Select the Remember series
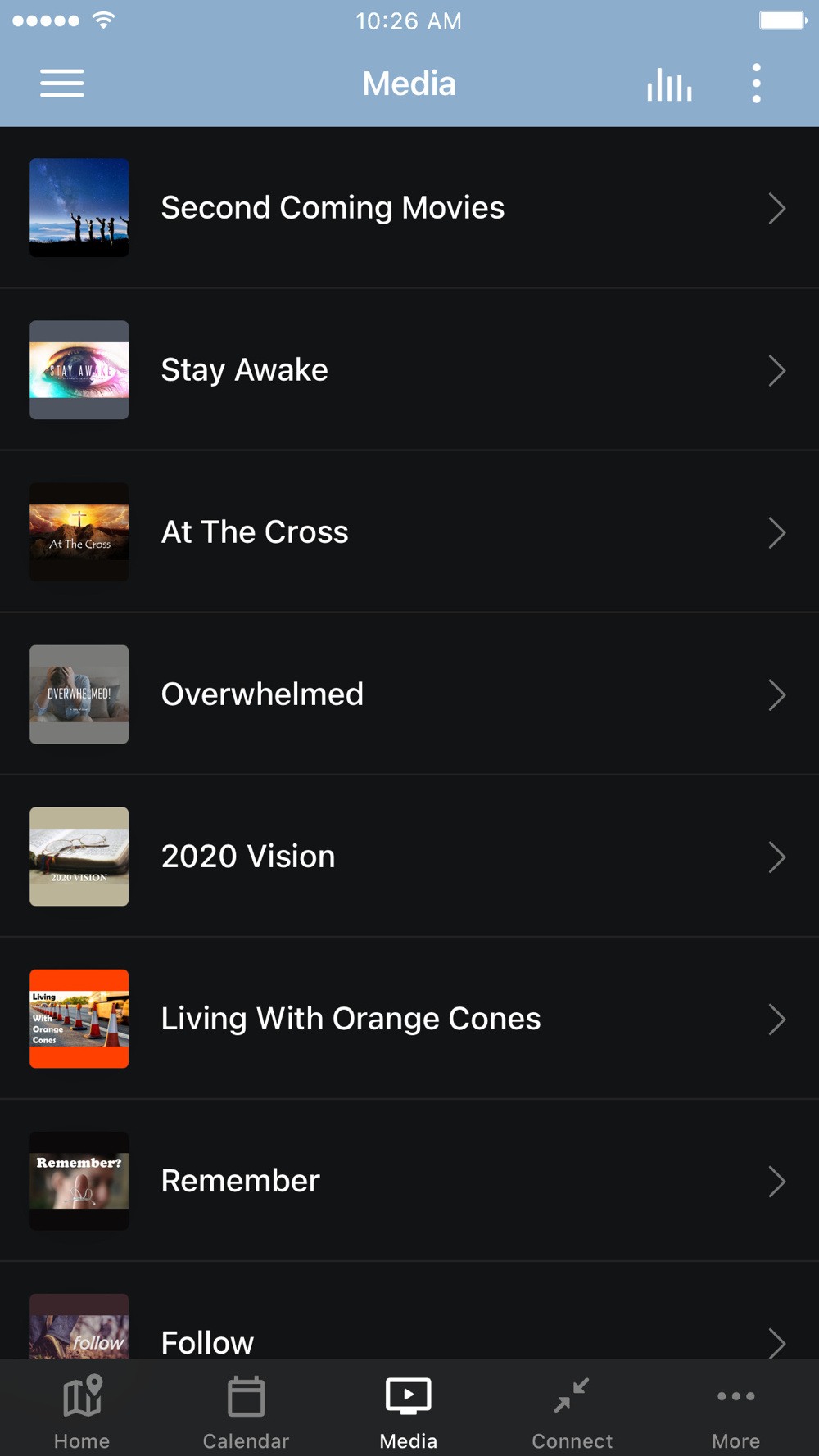This screenshot has width=819, height=1456. click(409, 1181)
